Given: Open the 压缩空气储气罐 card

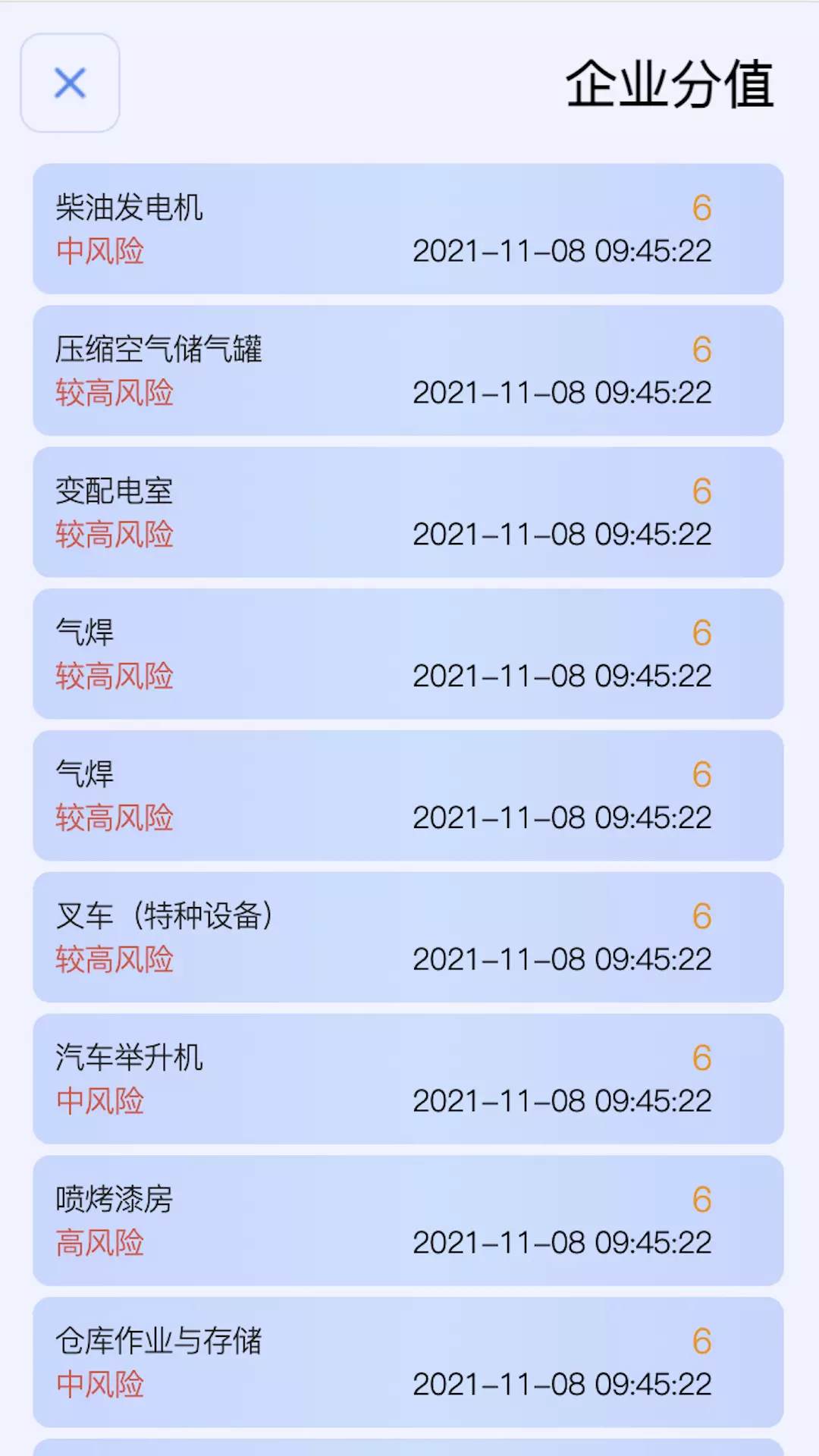Looking at the screenshot, I should (408, 371).
